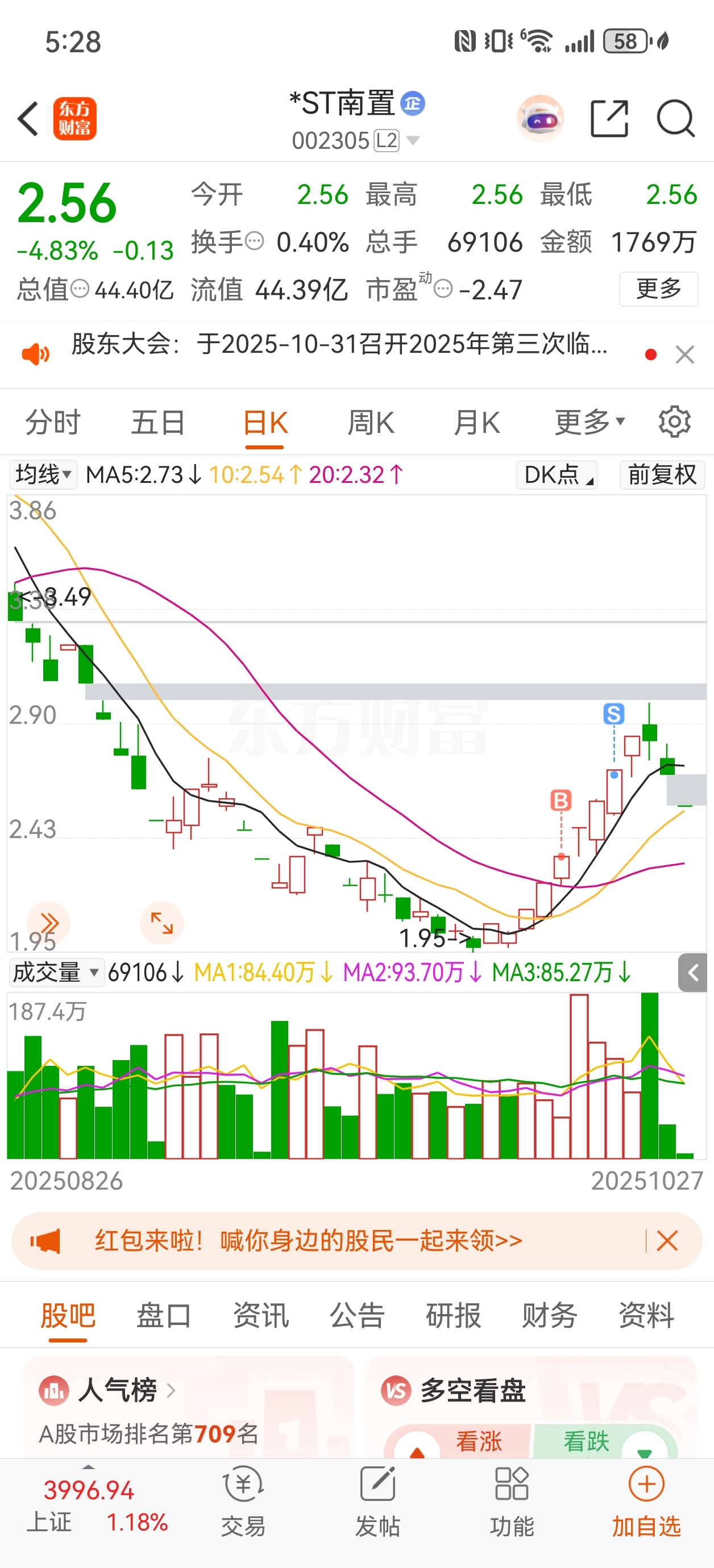Open the search magnifier icon

[x=675, y=119]
